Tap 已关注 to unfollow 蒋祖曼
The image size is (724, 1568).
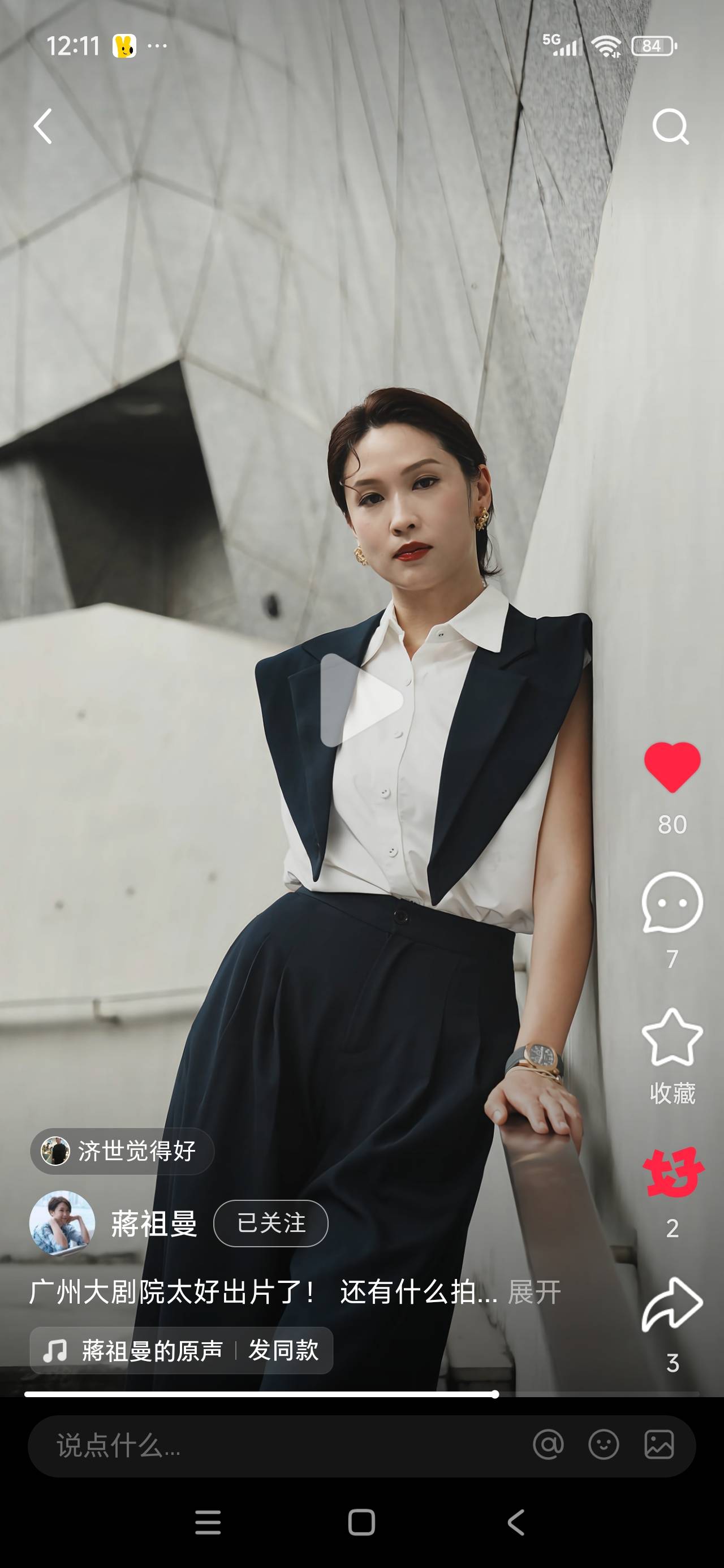pos(271,1225)
